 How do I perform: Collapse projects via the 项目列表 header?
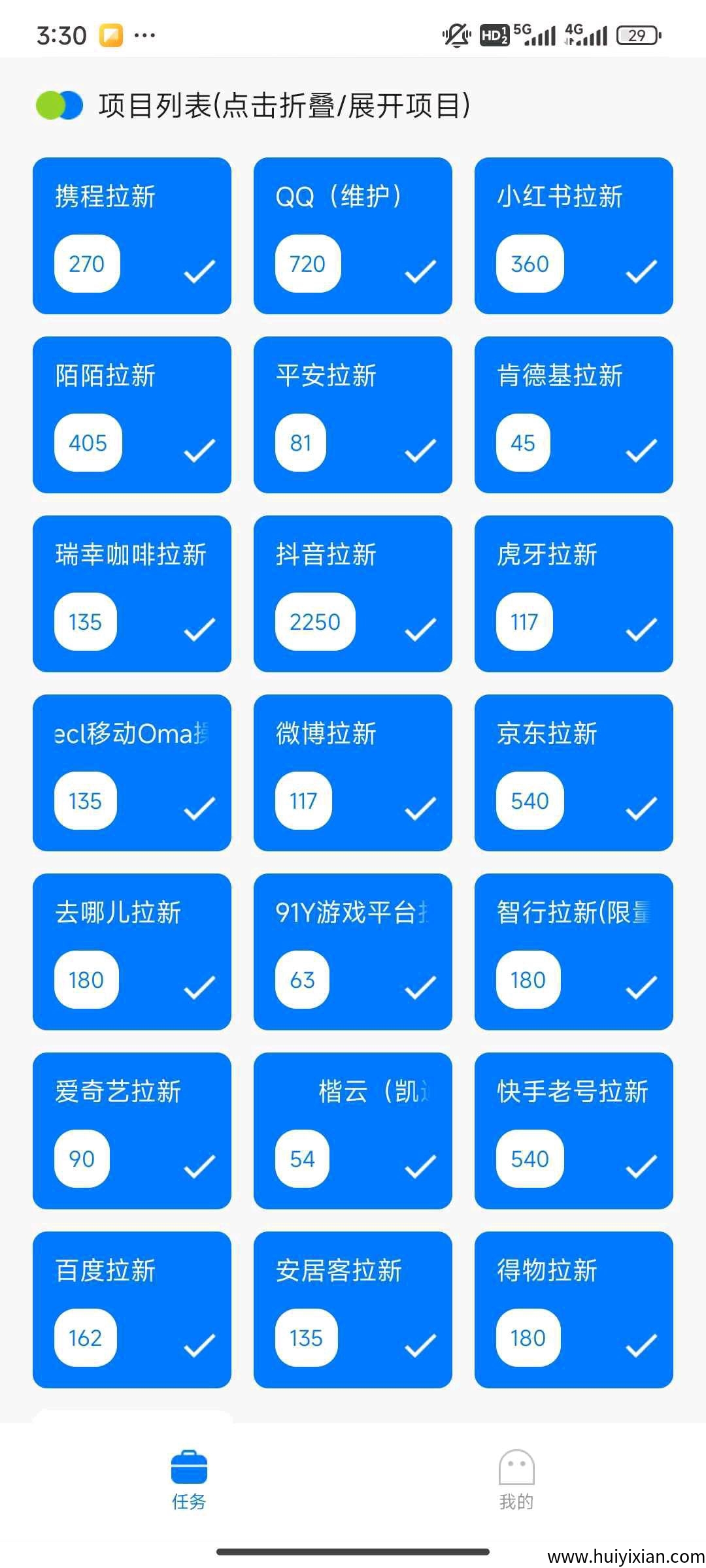(284, 106)
